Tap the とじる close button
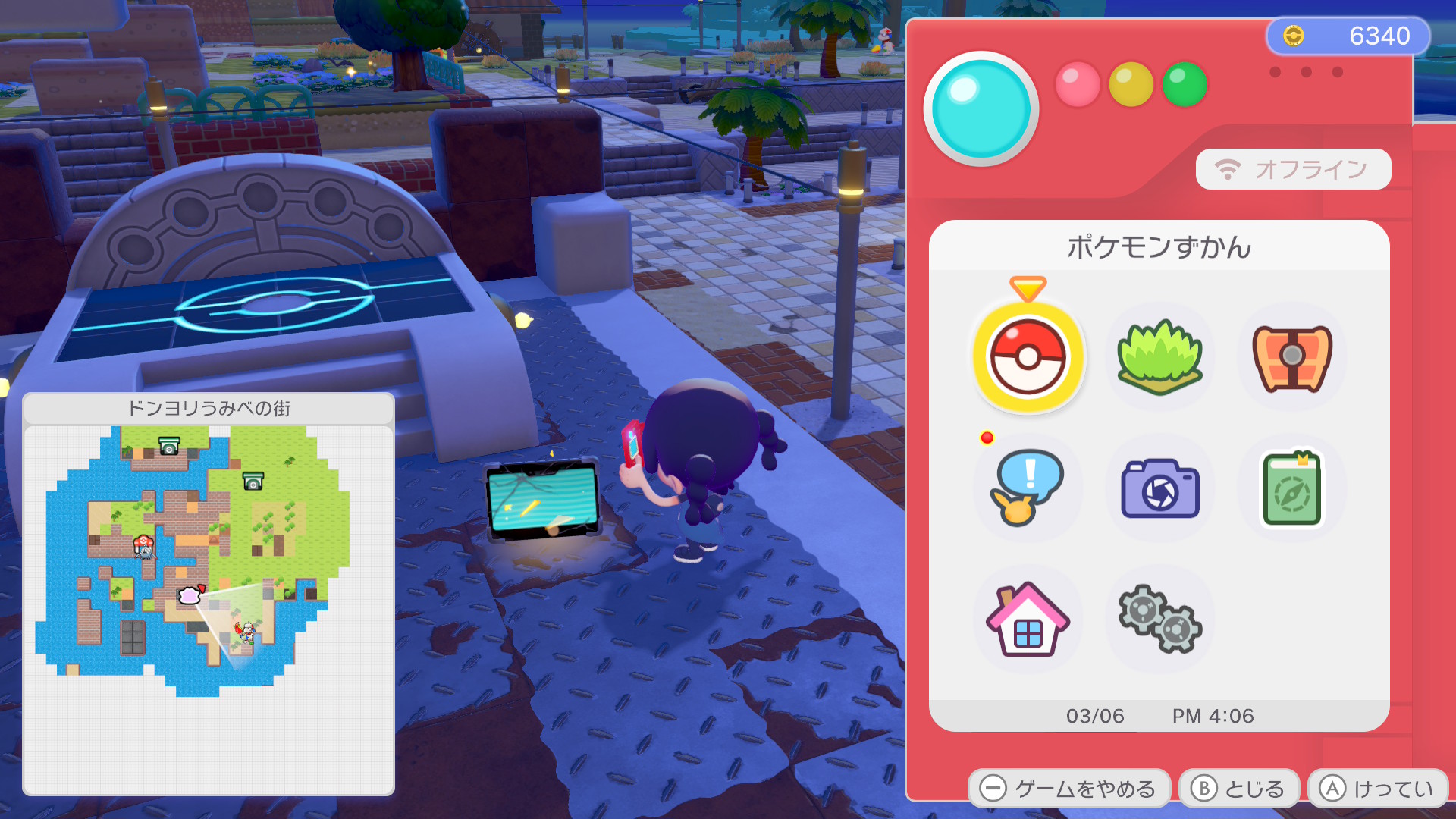This screenshot has width=1456, height=819. point(1239,789)
